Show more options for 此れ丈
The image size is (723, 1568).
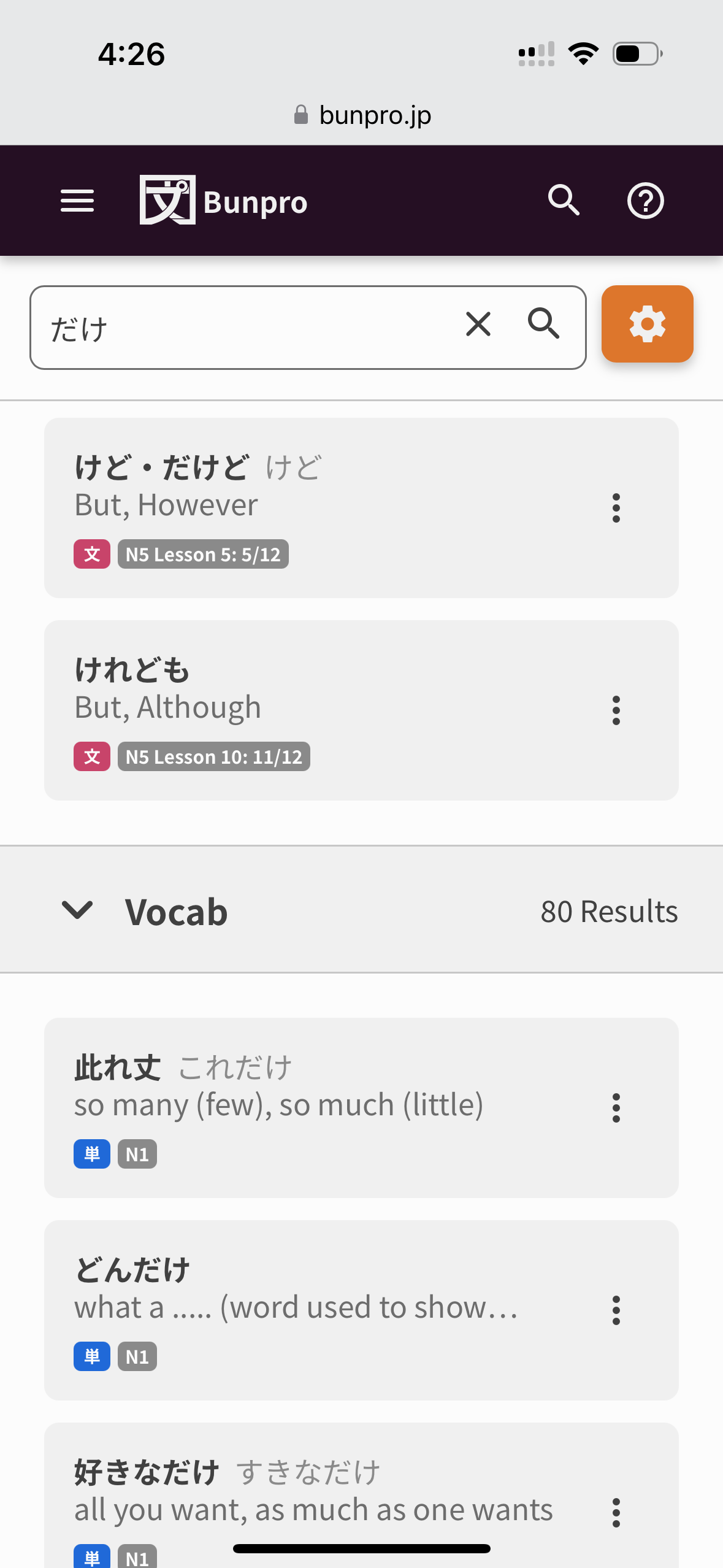click(x=616, y=1108)
